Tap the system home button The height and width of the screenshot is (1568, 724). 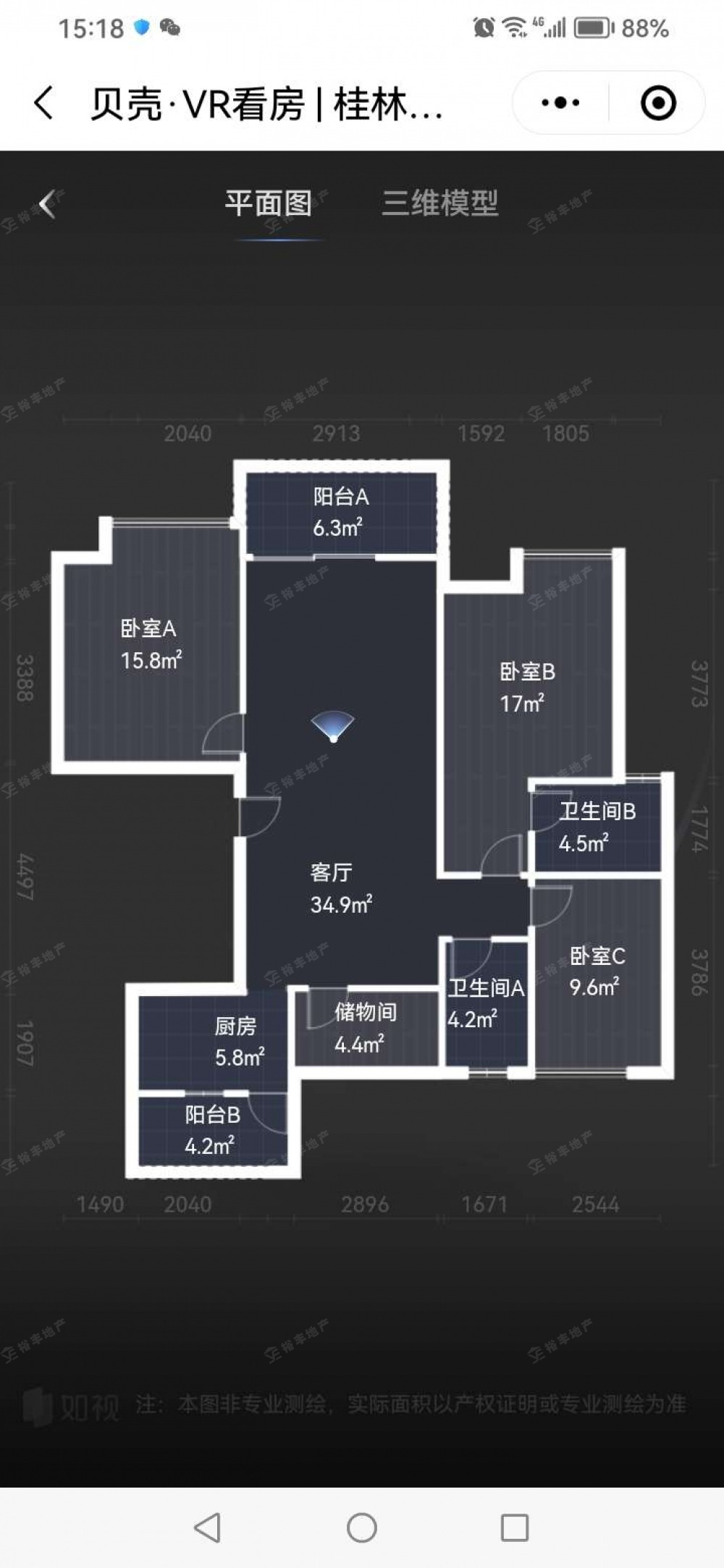(x=361, y=1527)
